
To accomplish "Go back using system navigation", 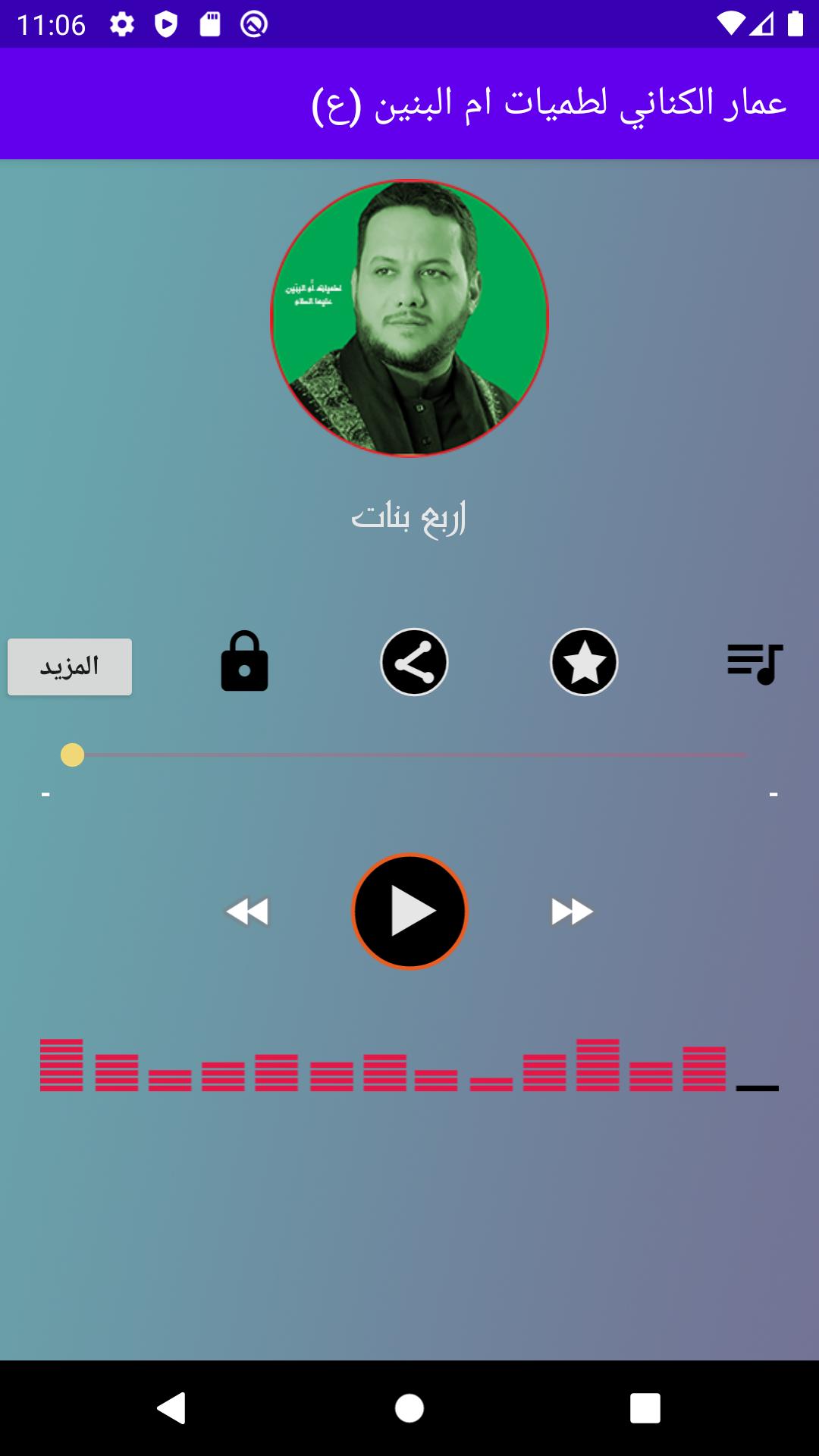I will pos(171,1408).
